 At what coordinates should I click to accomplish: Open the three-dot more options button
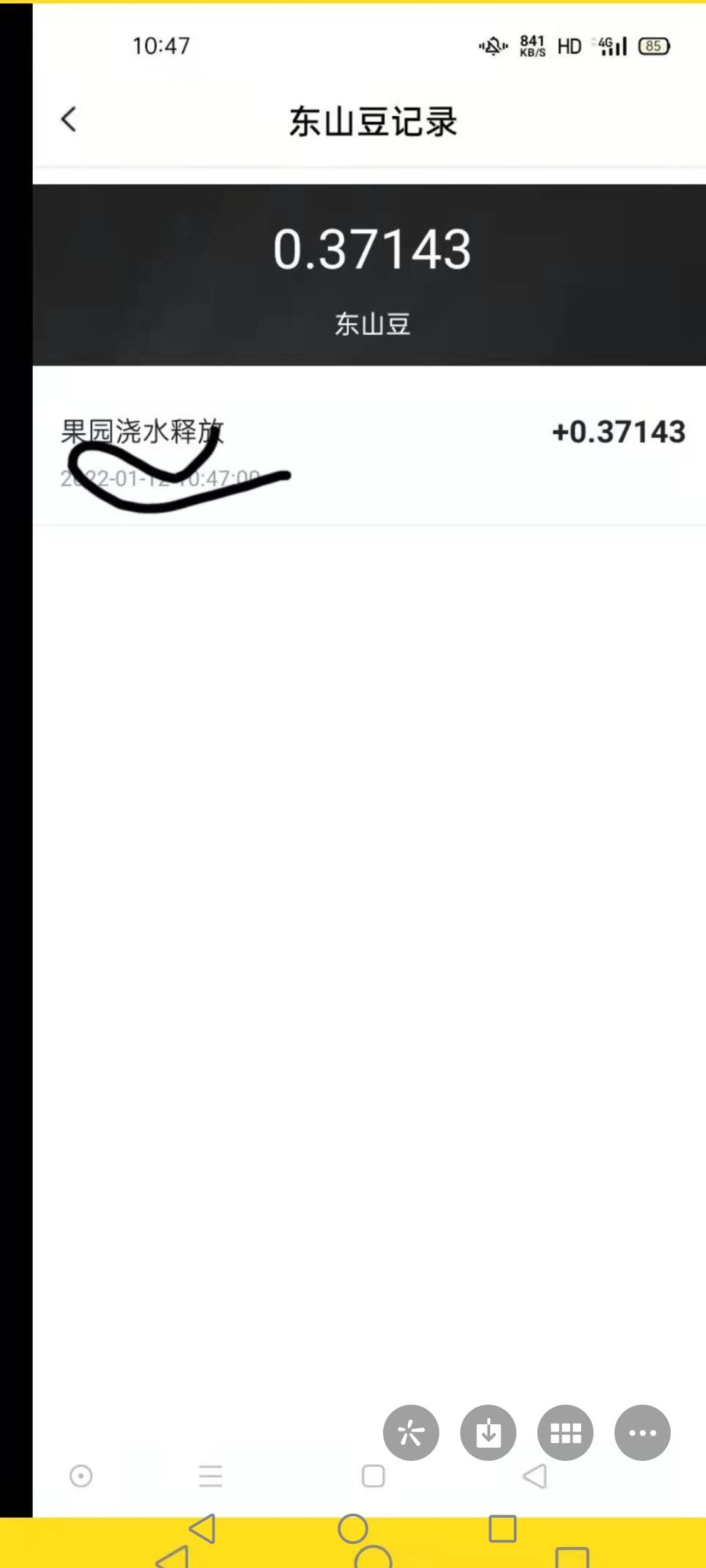(643, 1433)
